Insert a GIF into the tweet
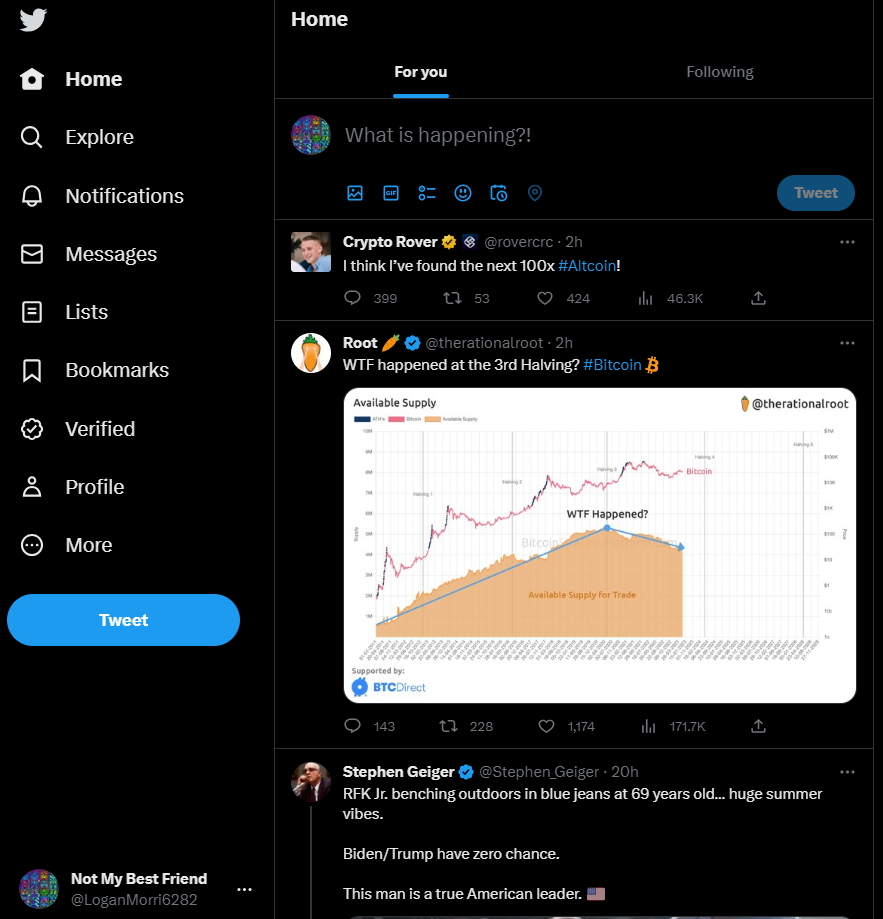The height and width of the screenshot is (919, 883). point(391,193)
